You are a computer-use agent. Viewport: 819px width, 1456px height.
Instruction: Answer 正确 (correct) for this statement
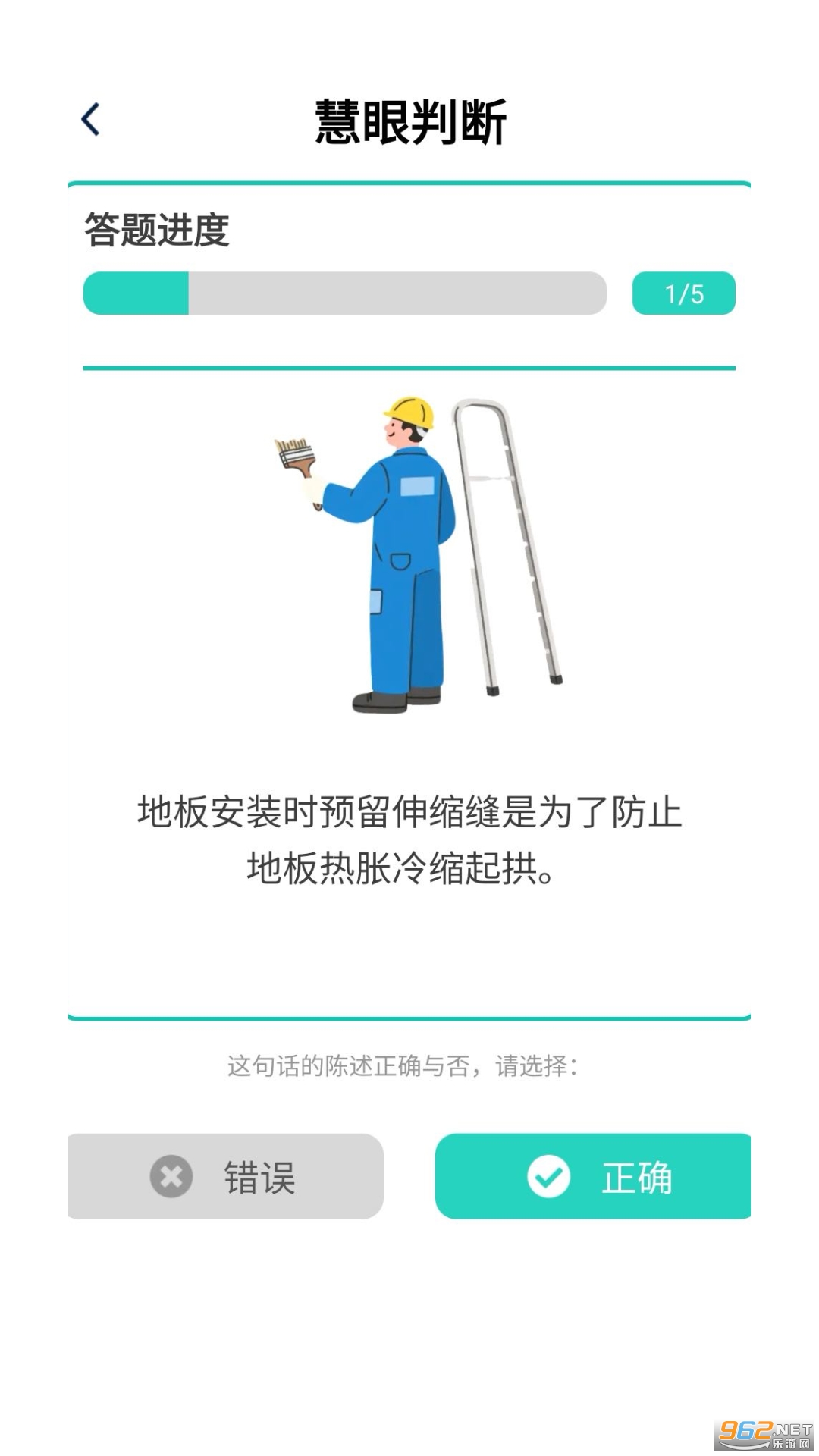point(593,1176)
